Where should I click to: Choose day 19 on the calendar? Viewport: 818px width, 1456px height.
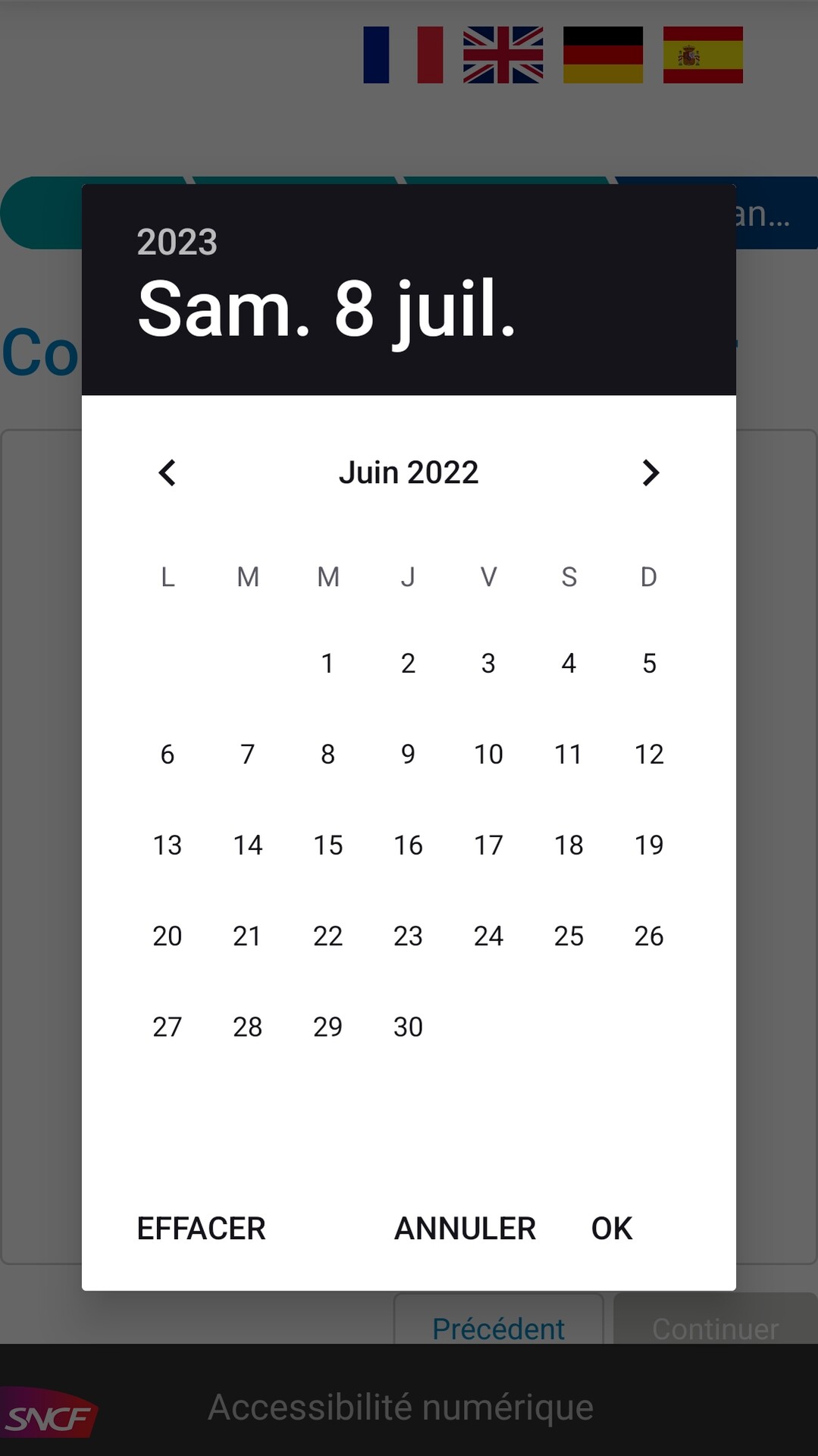649,845
